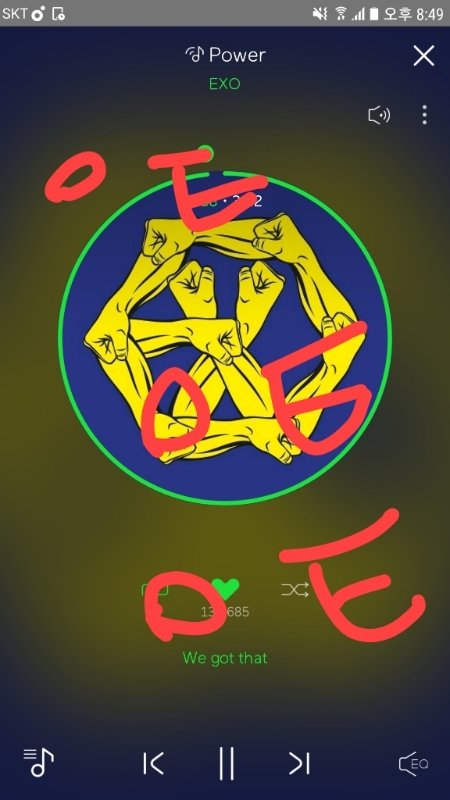Image resolution: width=450 pixels, height=800 pixels.
Task: Open the sound output speaker icon
Action: [x=379, y=116]
